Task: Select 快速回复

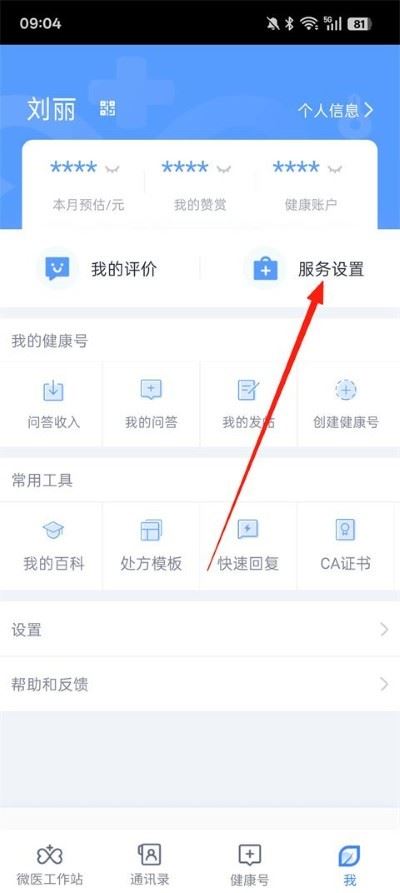Action: (x=248, y=546)
